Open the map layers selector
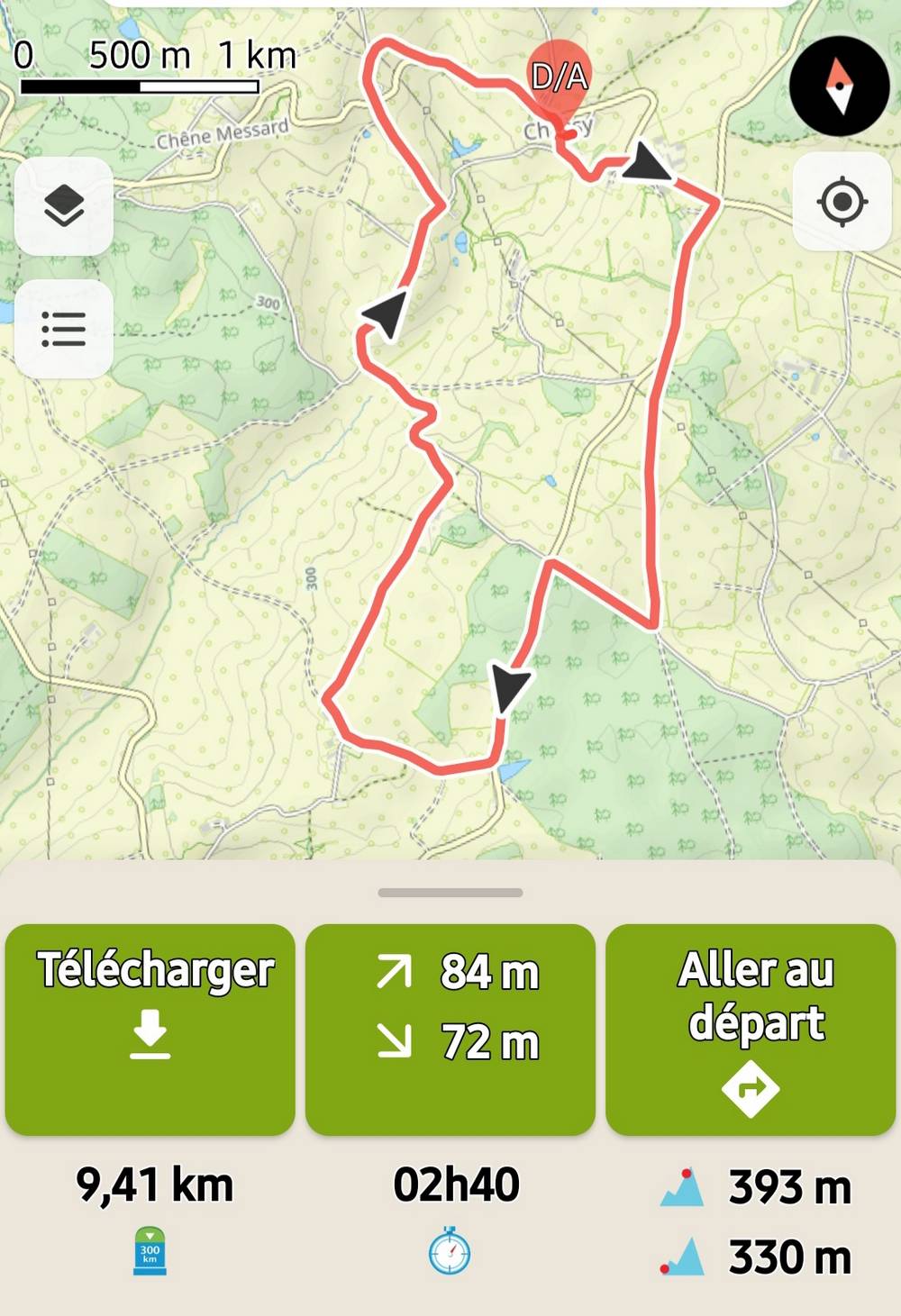901x1316 pixels. [x=63, y=206]
